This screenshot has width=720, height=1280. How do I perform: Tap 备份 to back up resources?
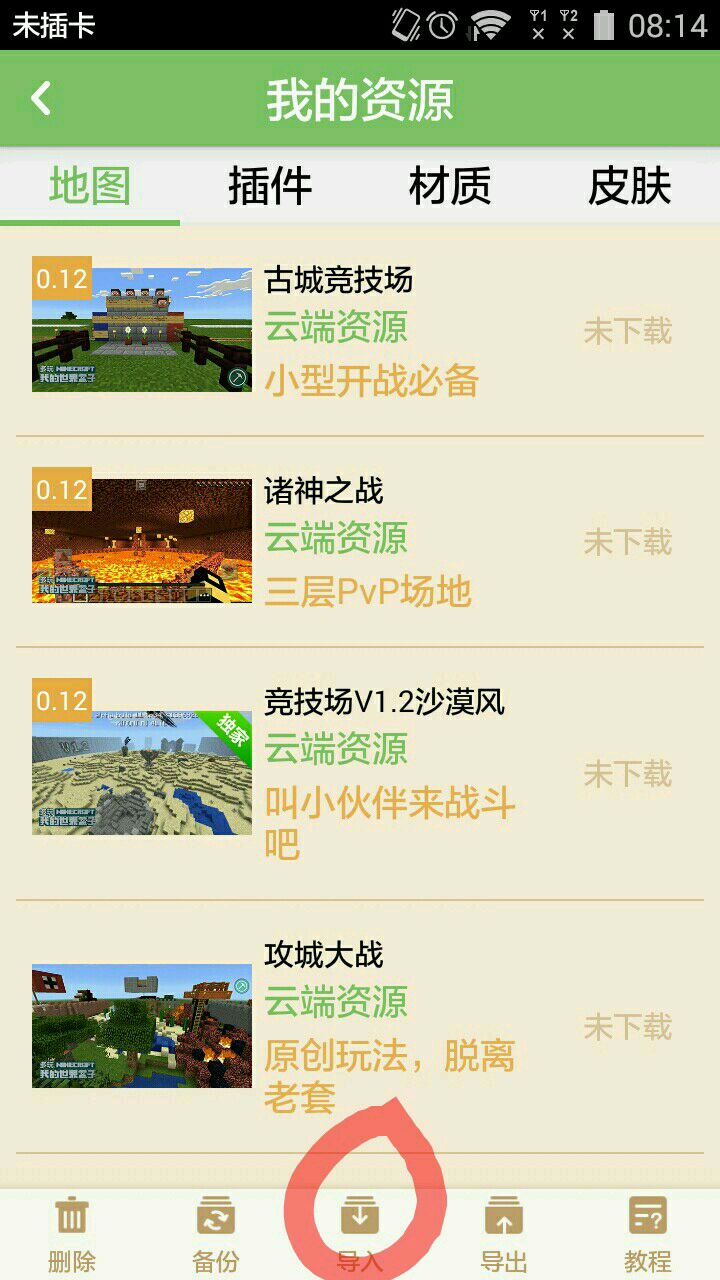click(216, 1233)
